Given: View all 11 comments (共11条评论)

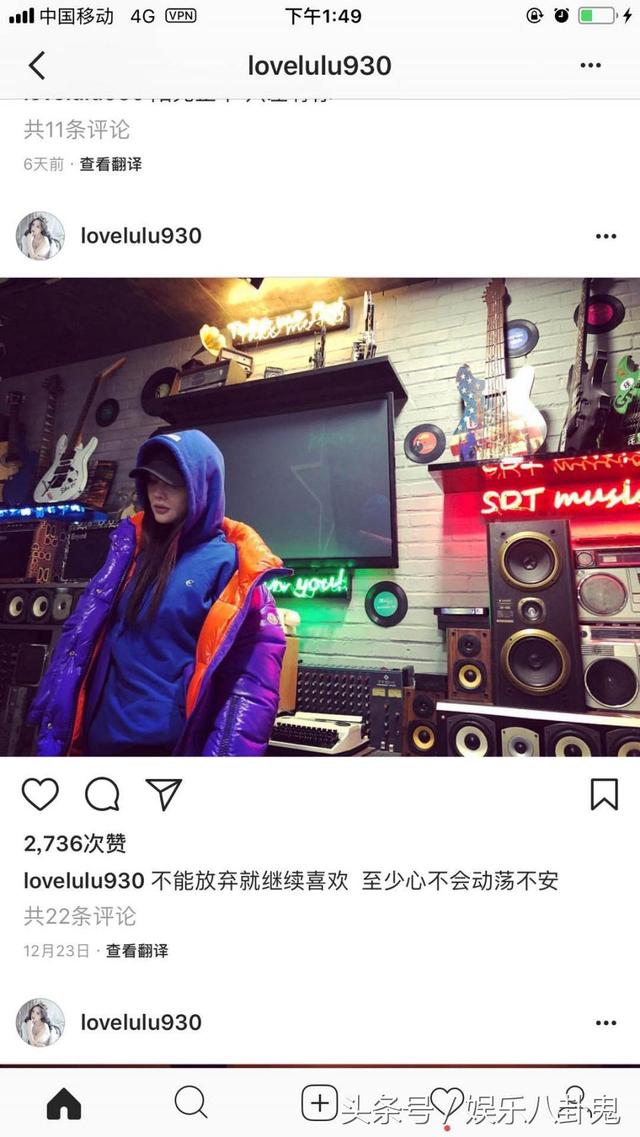Looking at the screenshot, I should [x=77, y=130].
